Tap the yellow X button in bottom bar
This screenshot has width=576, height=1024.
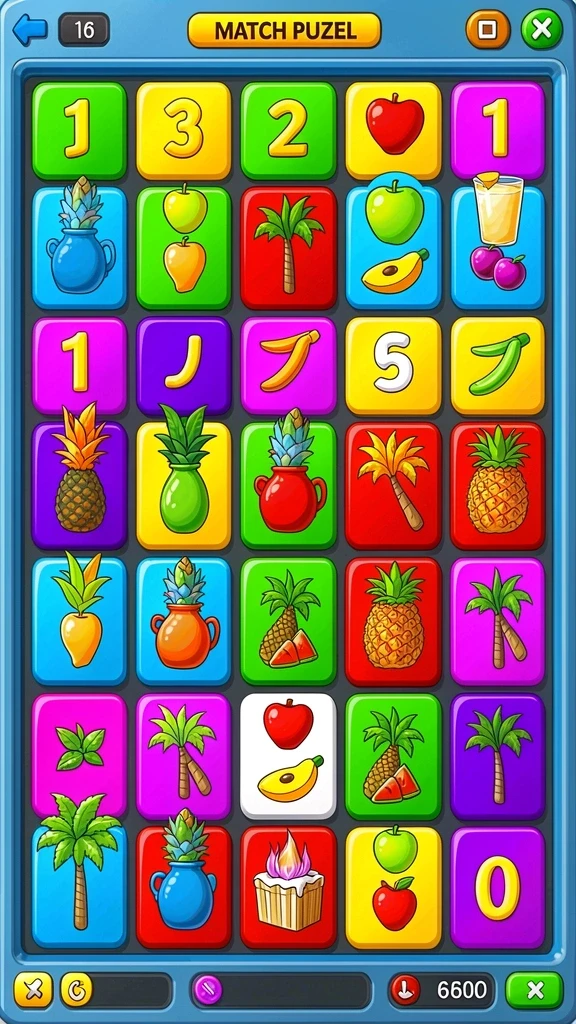coord(33,990)
